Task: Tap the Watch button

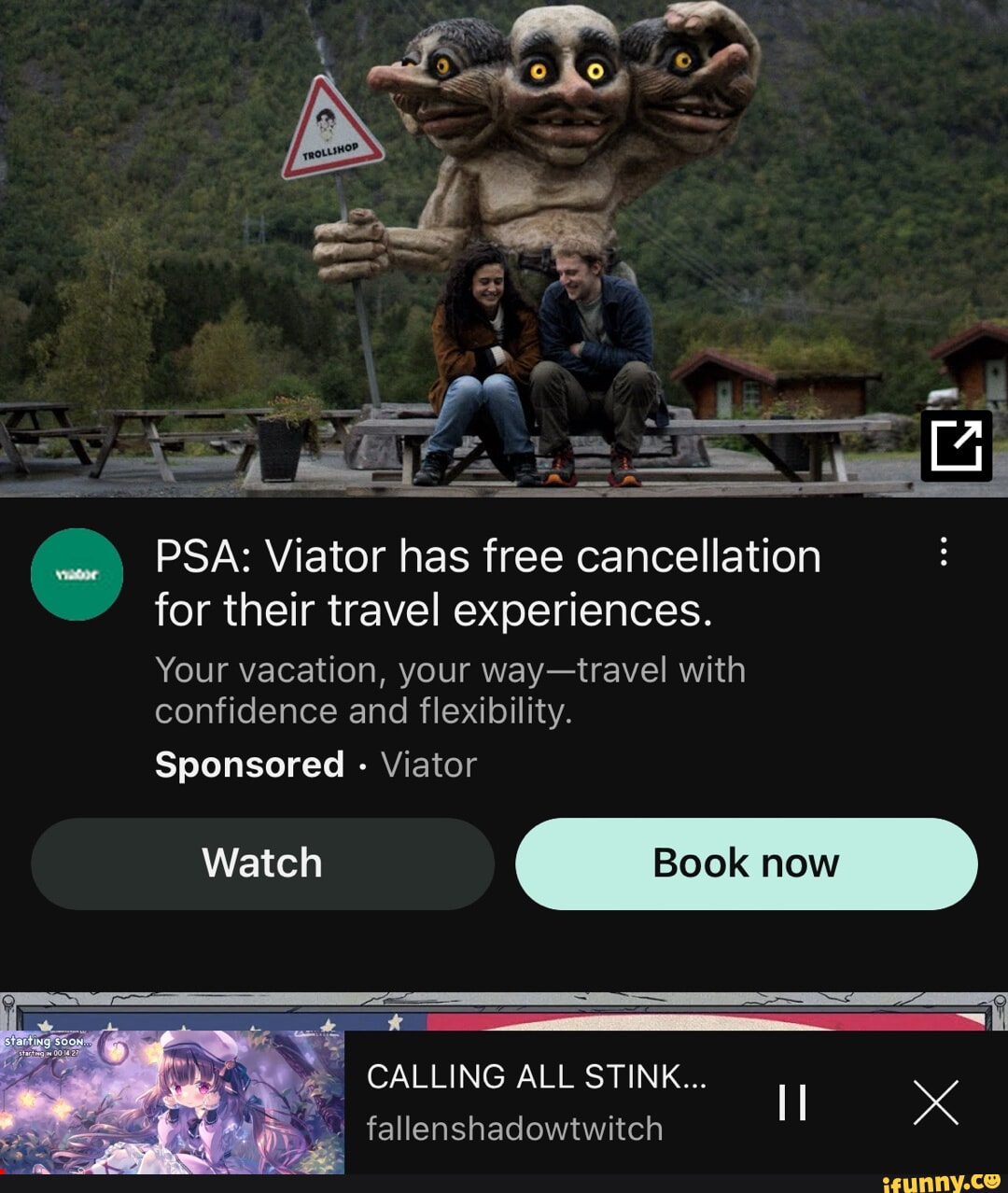Action: point(262,863)
